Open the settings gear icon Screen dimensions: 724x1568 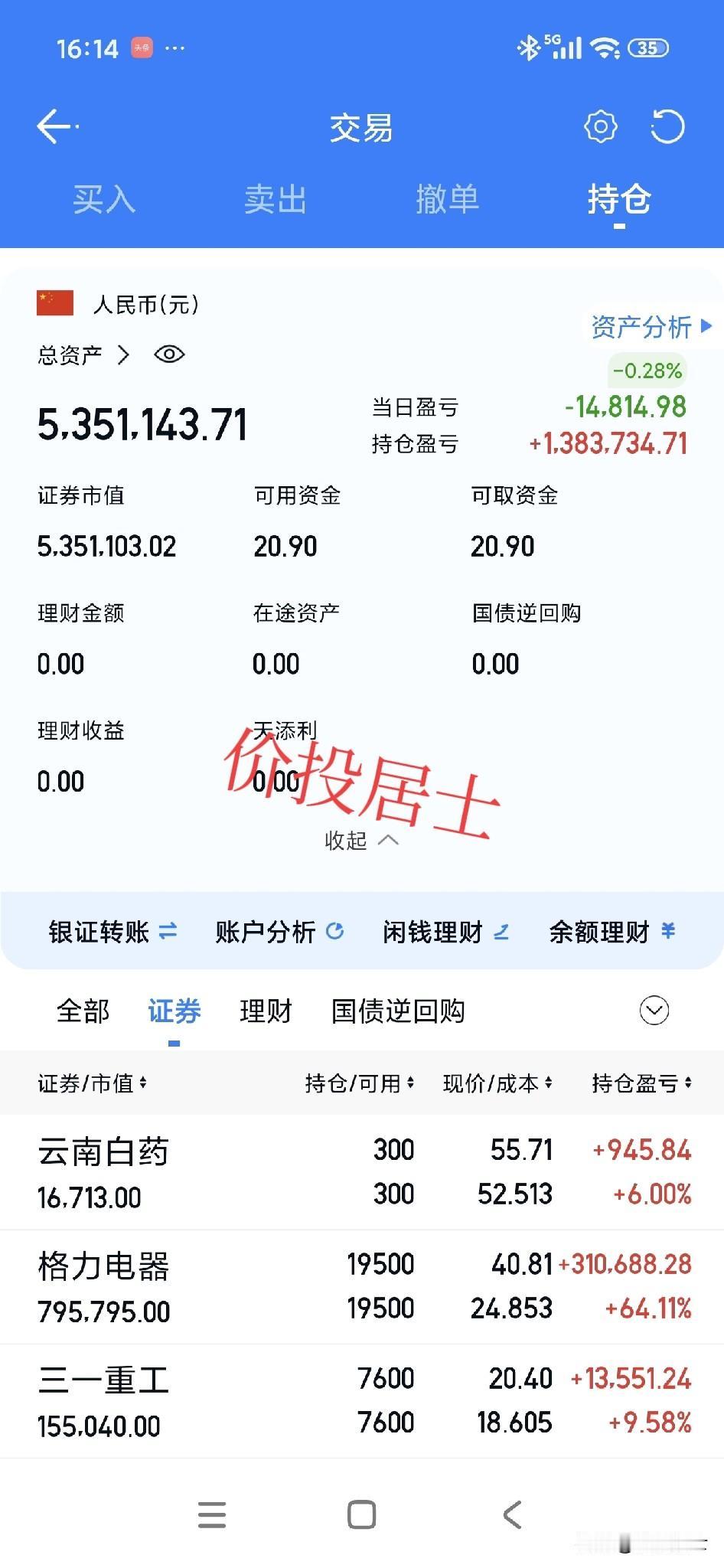click(x=601, y=126)
